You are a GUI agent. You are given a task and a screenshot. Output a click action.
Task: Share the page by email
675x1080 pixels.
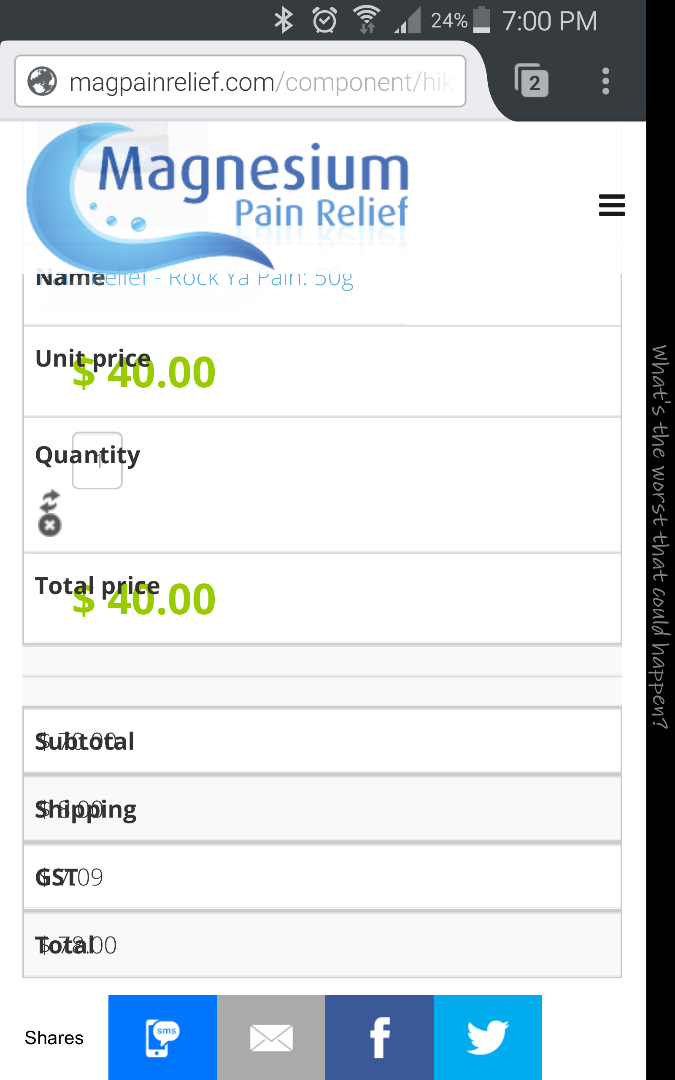click(x=271, y=1037)
